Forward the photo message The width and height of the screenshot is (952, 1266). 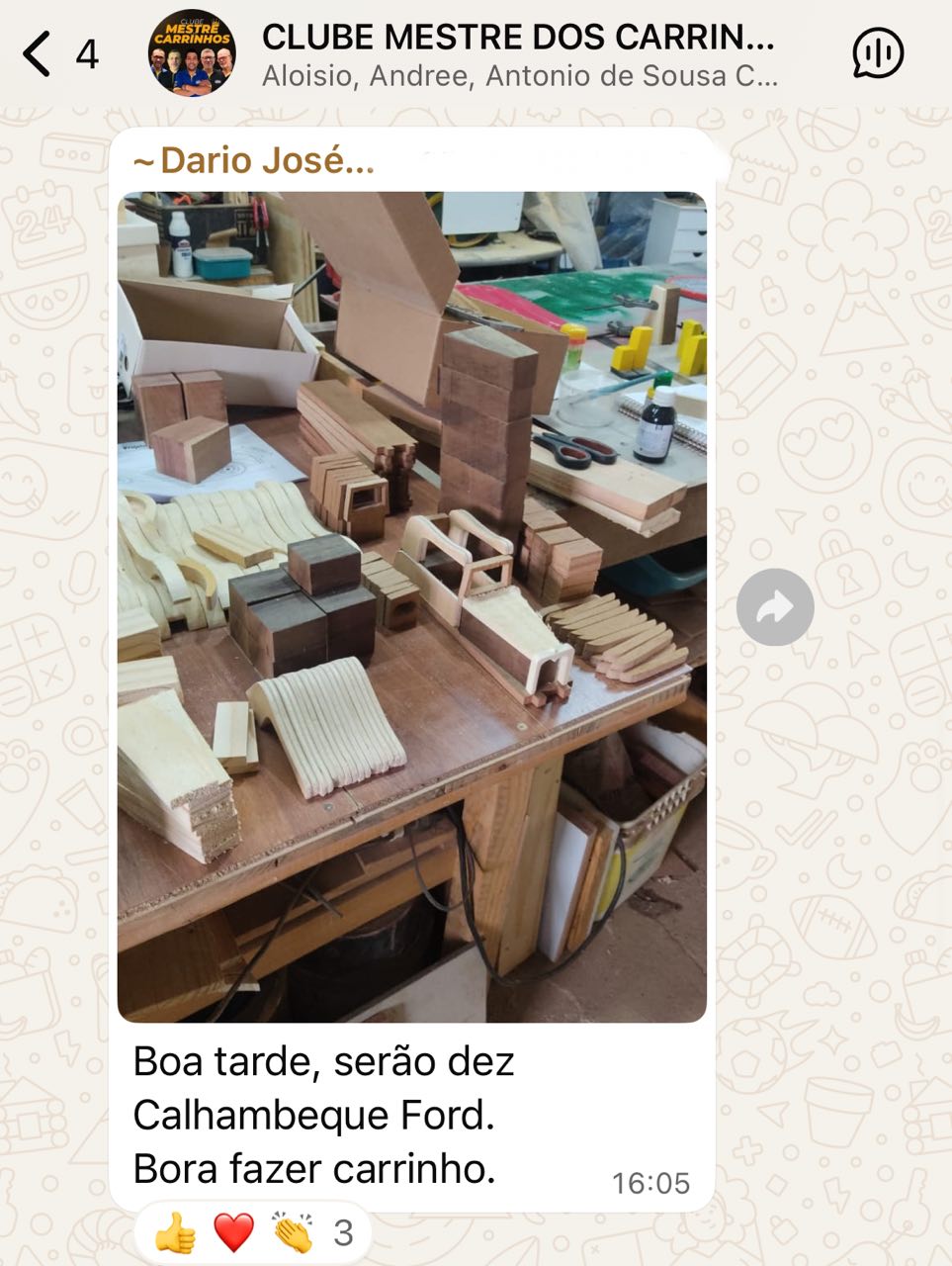pos(775,607)
